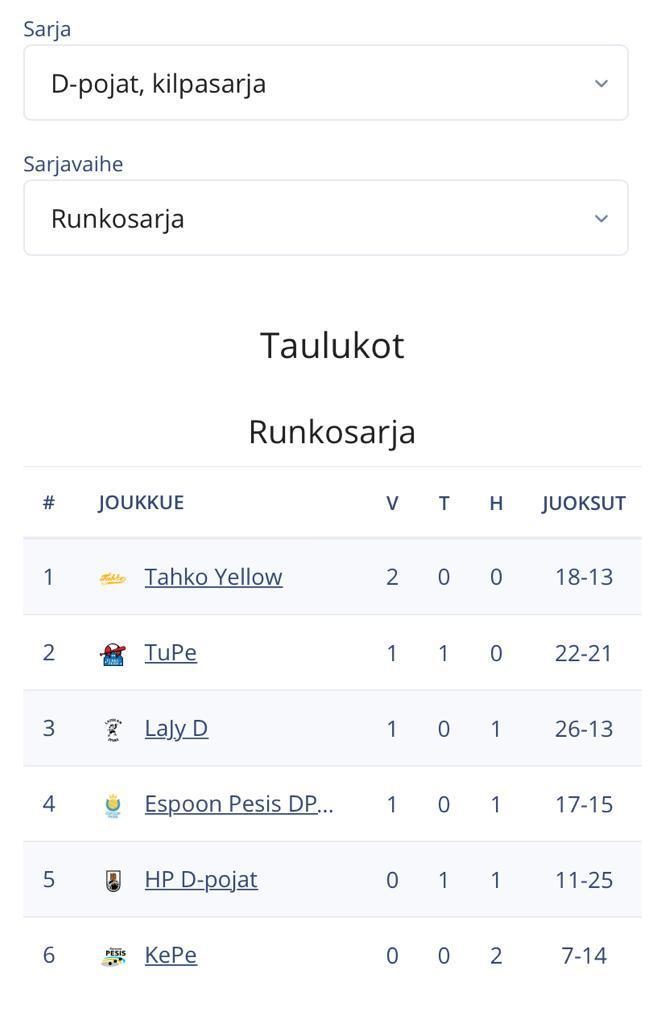Viewport: 666px width, 1024px height.
Task: Open the TuPe team page
Action: point(170,653)
